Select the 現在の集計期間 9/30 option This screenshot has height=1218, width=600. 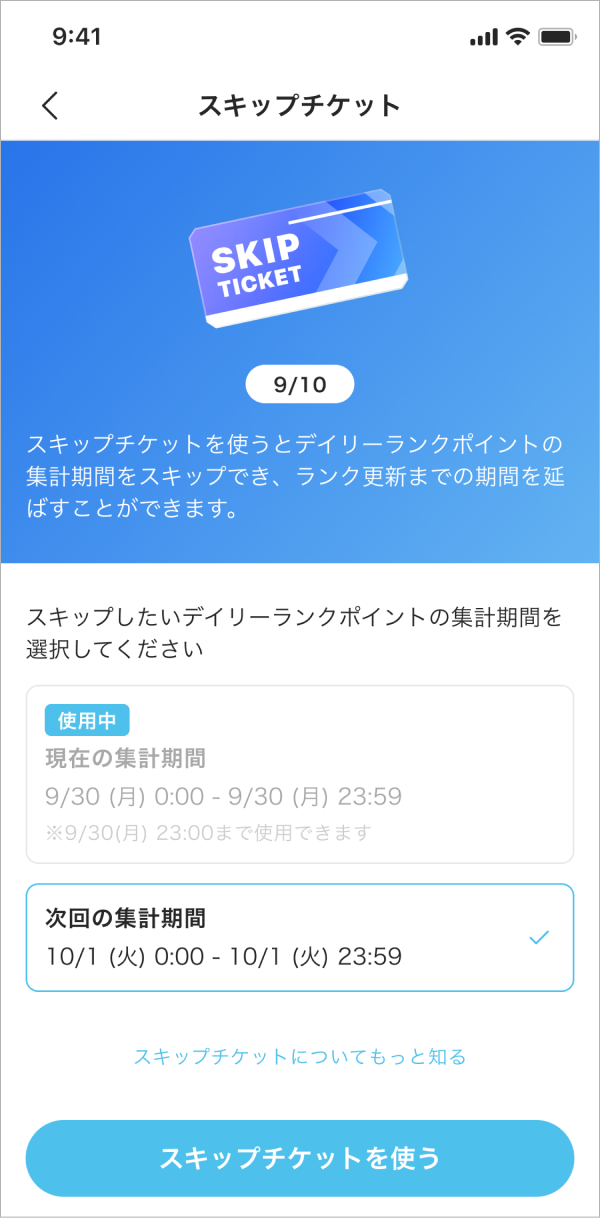coord(299,774)
